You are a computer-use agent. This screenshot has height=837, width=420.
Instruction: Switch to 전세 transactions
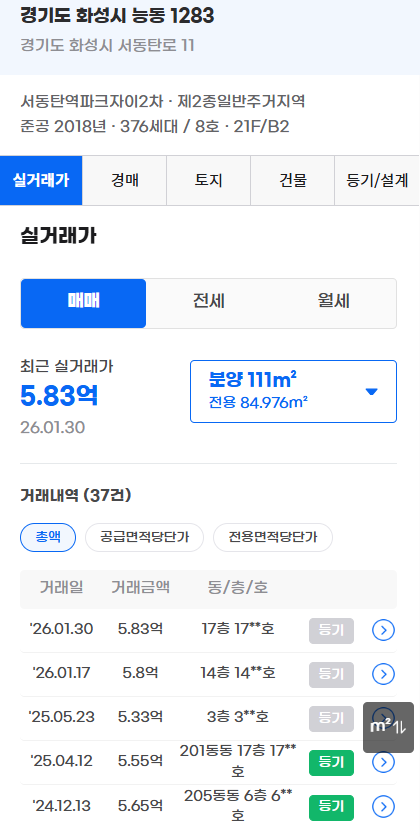(209, 303)
